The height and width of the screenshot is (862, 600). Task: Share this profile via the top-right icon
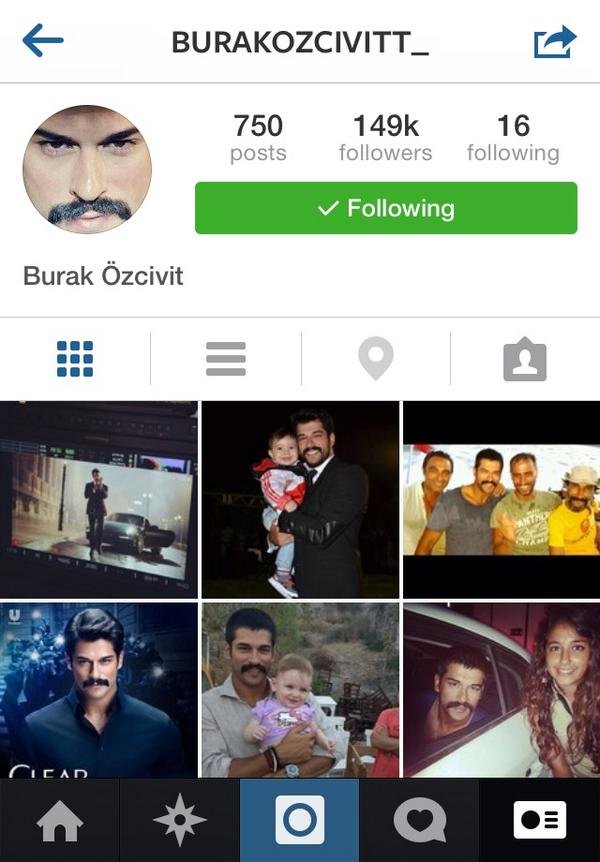pos(555,42)
